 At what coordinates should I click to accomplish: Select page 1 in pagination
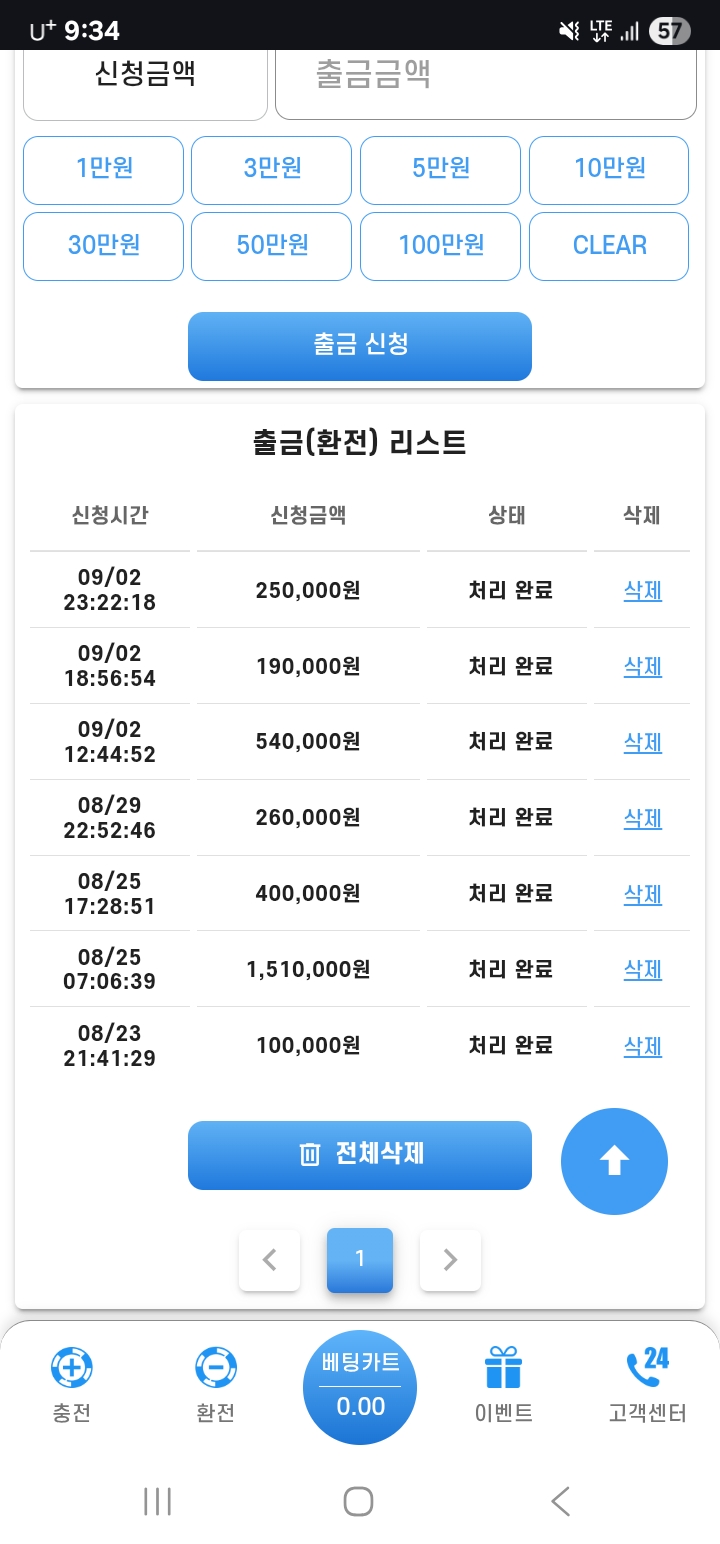pos(359,1259)
